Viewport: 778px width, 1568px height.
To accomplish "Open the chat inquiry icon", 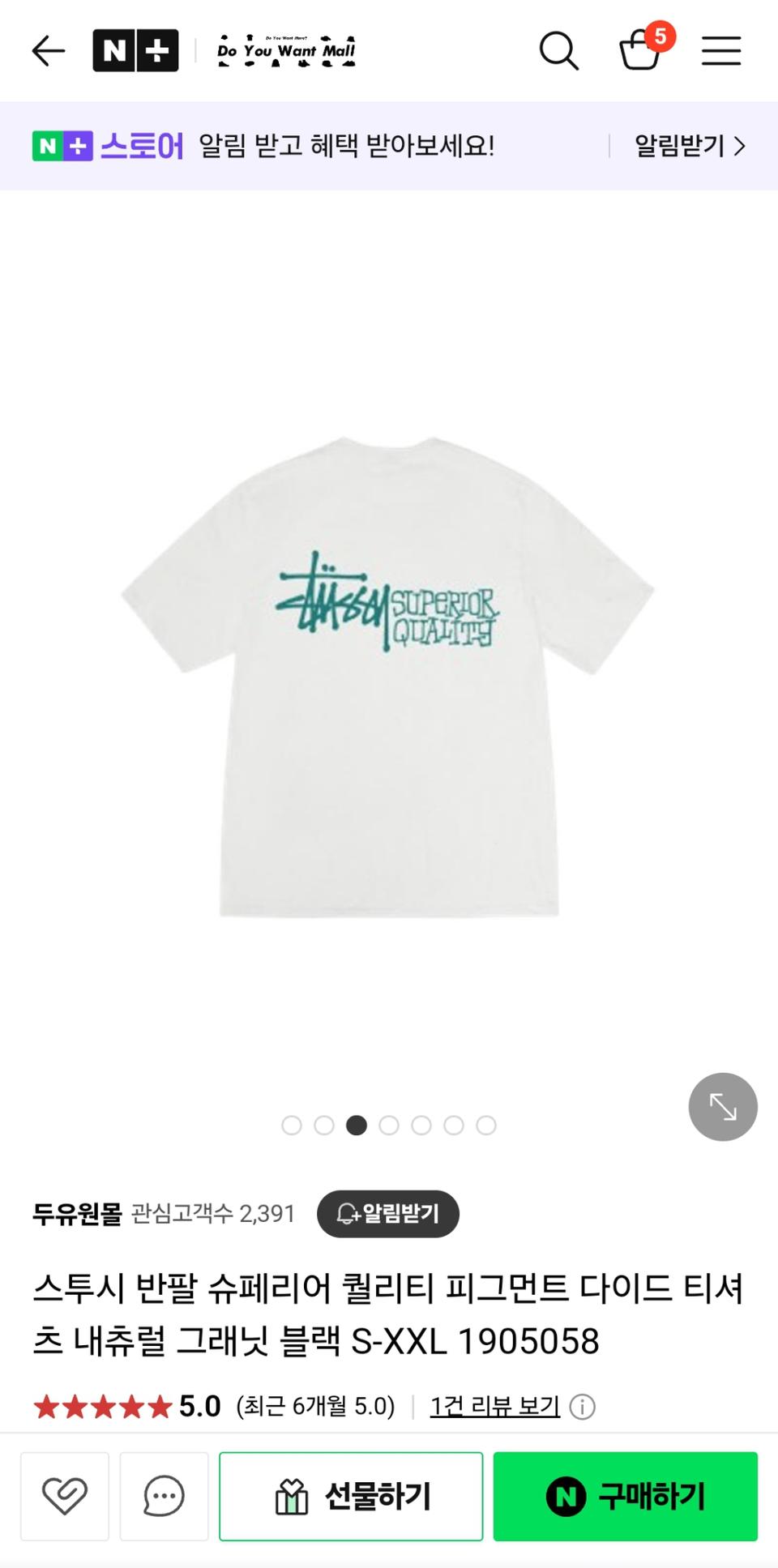I will tap(164, 1496).
